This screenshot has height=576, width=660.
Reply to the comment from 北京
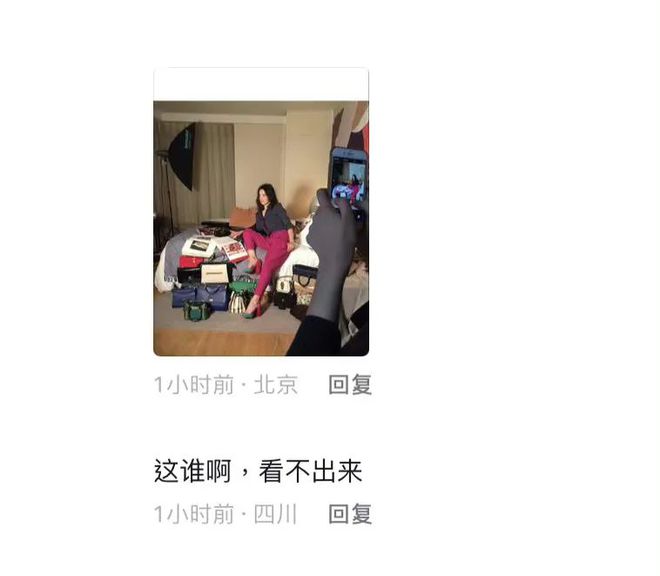(350, 385)
